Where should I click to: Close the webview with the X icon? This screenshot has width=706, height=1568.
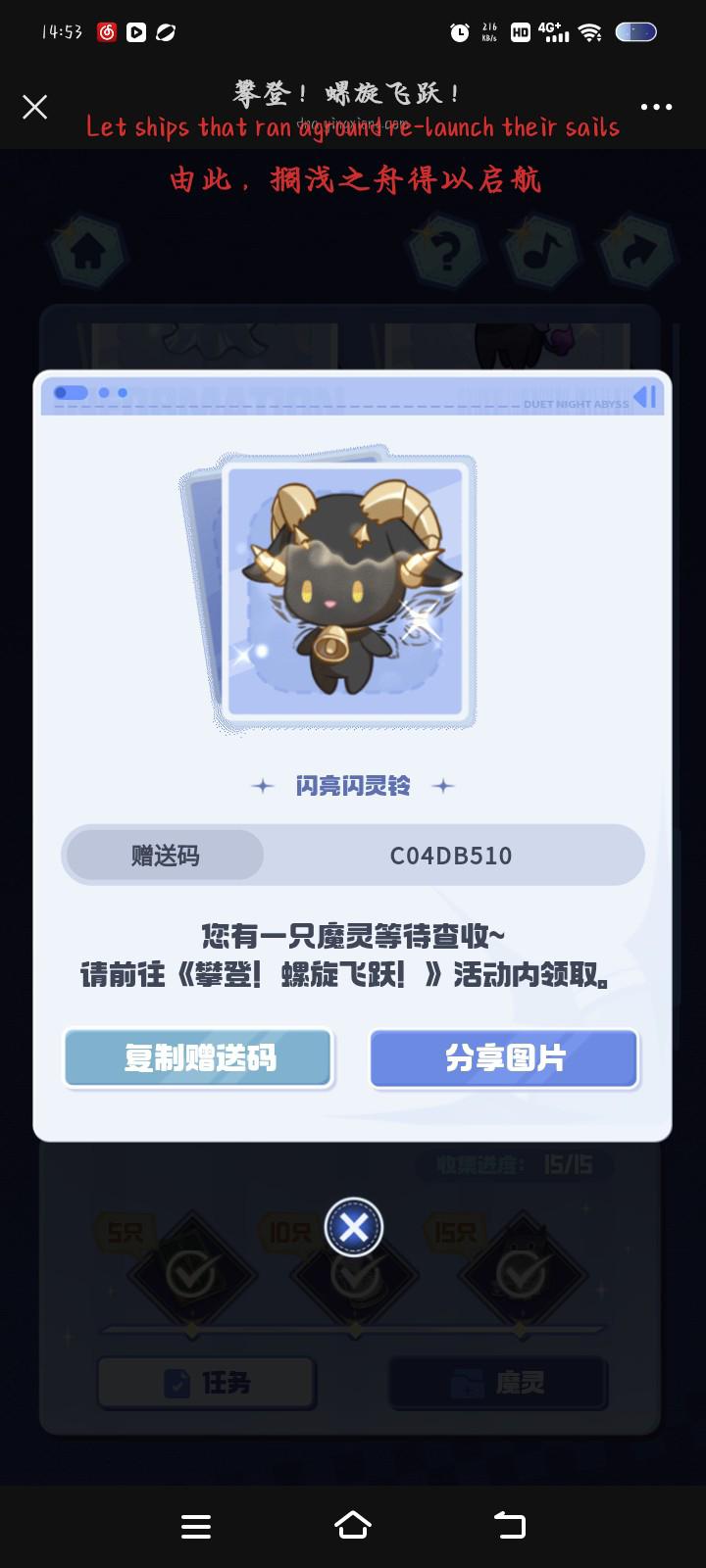coord(35,107)
